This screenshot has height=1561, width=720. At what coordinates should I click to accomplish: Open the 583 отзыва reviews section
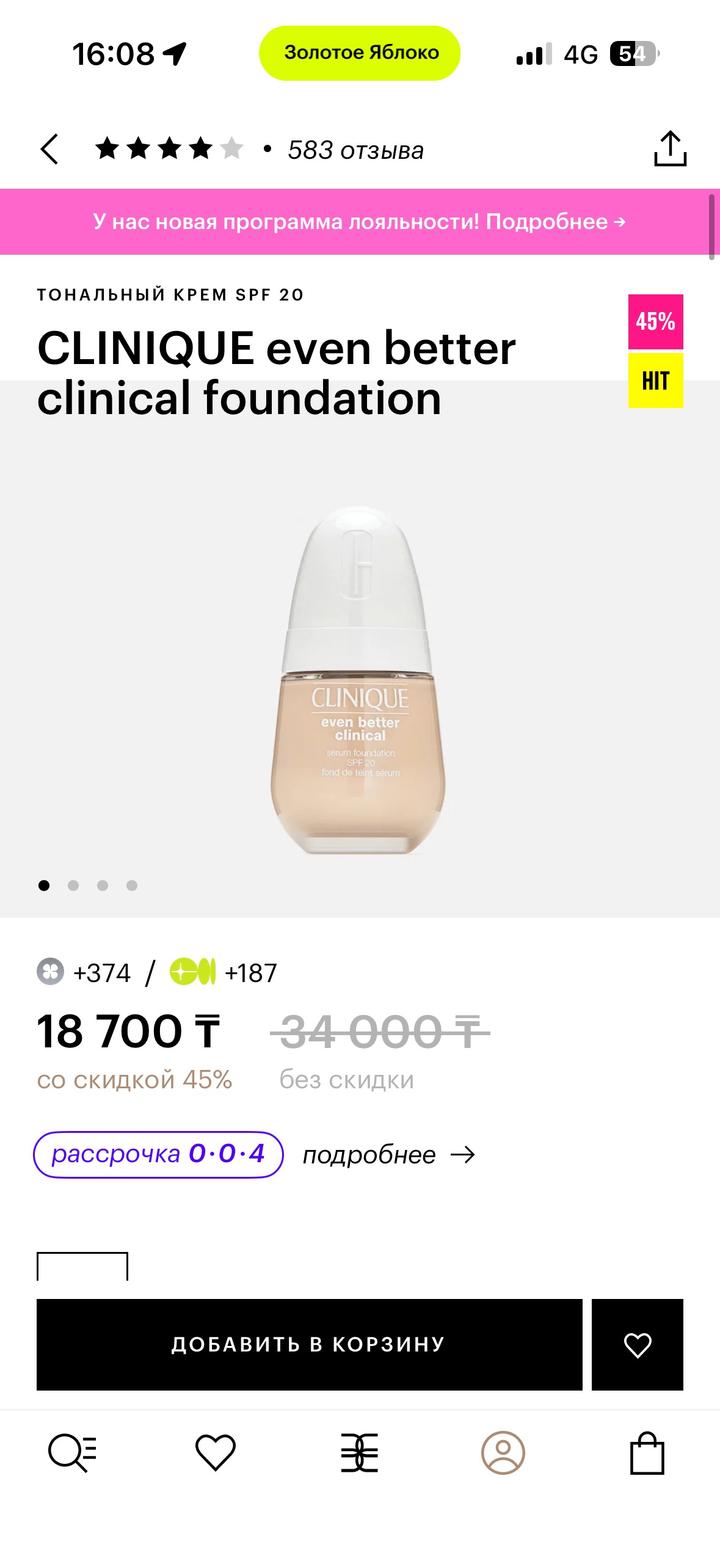tap(355, 150)
